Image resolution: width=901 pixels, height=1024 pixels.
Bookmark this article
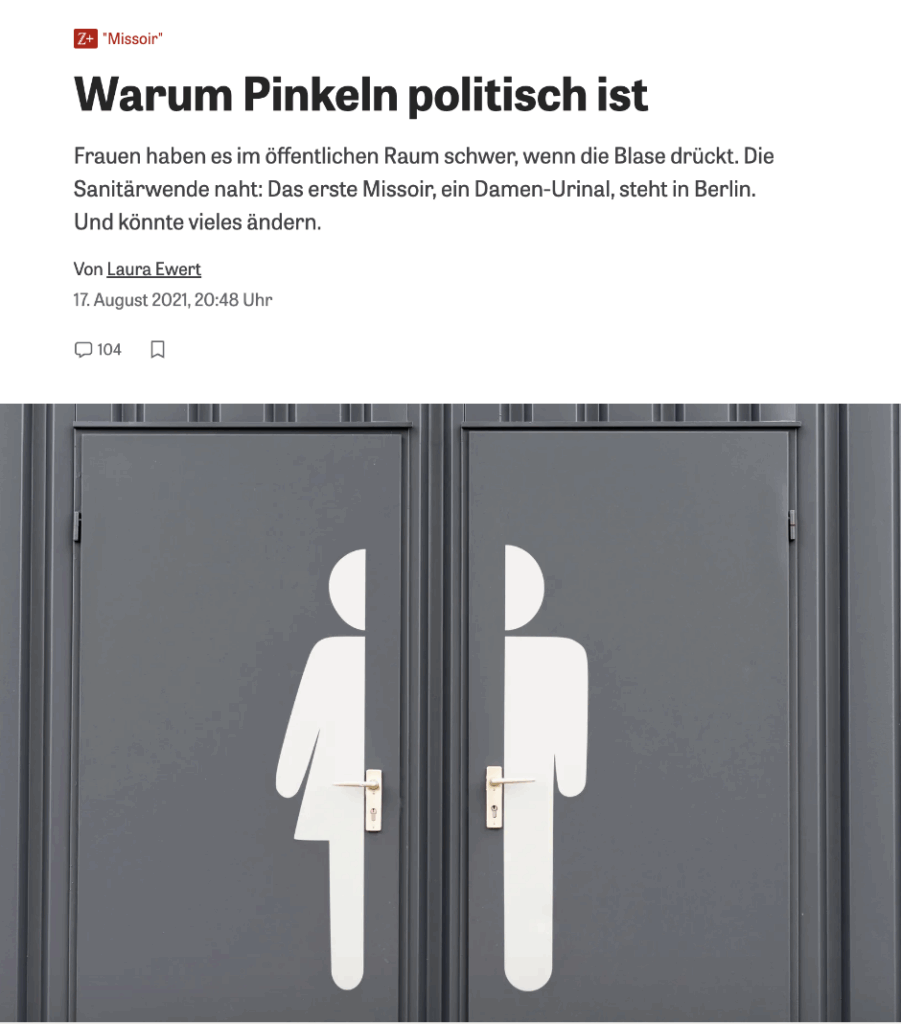pos(157,349)
